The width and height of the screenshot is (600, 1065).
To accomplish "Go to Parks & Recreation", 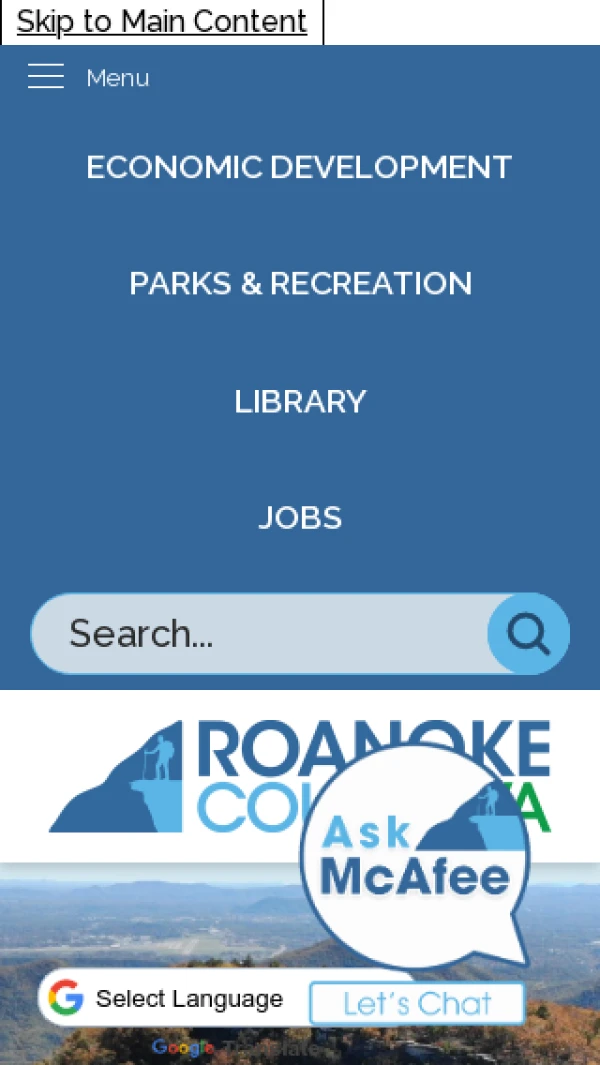I will 300,284.
